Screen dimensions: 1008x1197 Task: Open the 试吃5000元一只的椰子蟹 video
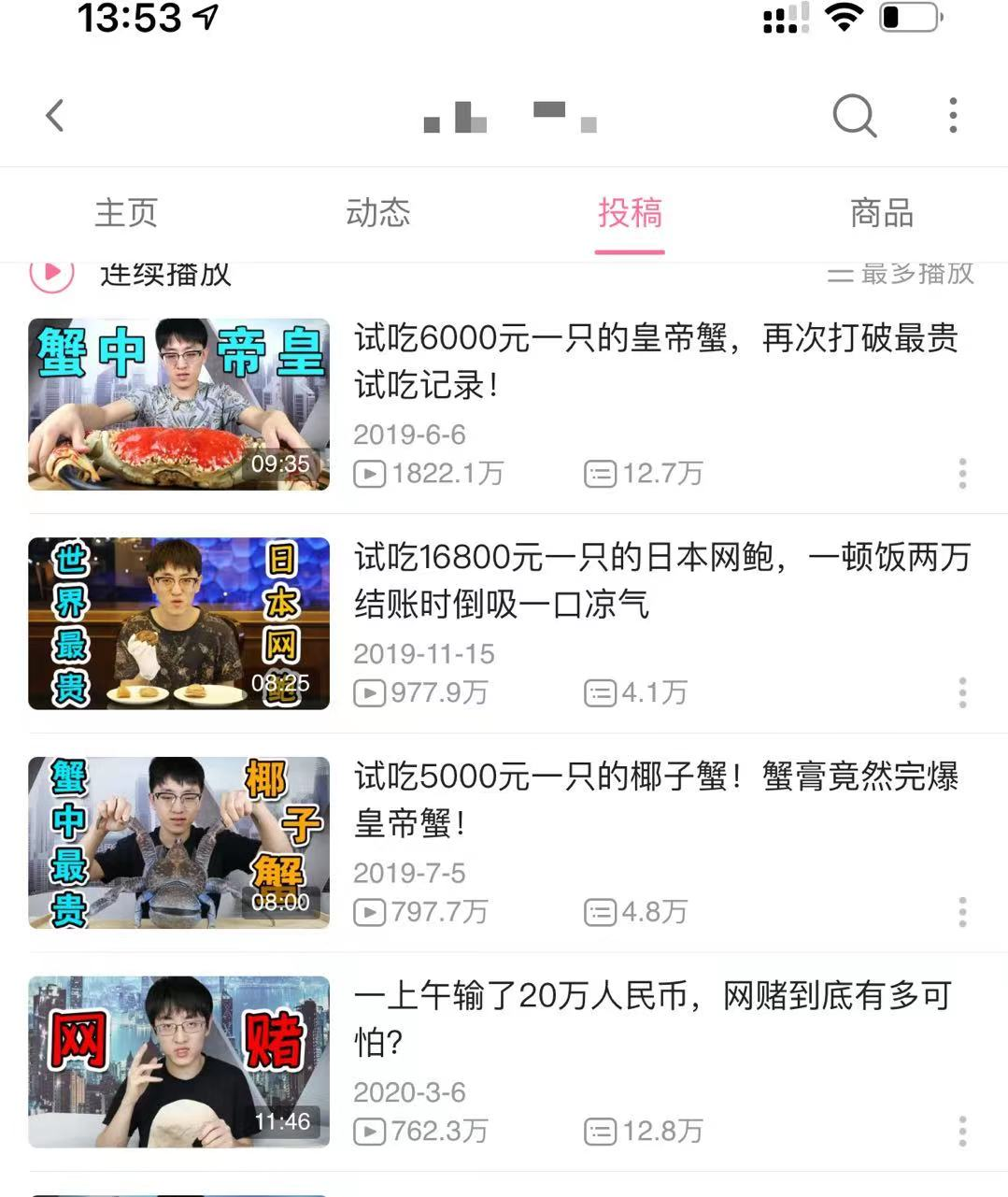[654, 799]
